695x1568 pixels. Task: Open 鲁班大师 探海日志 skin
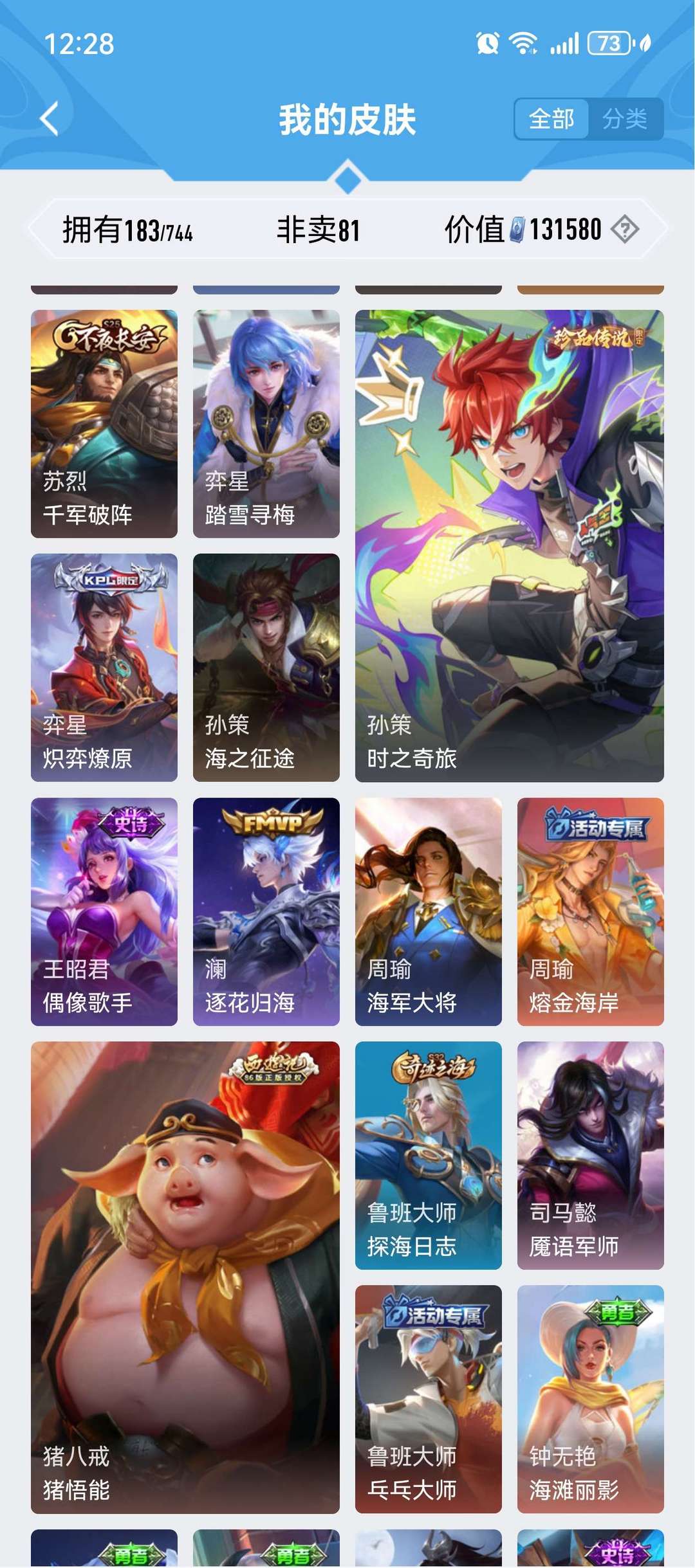429,1155
